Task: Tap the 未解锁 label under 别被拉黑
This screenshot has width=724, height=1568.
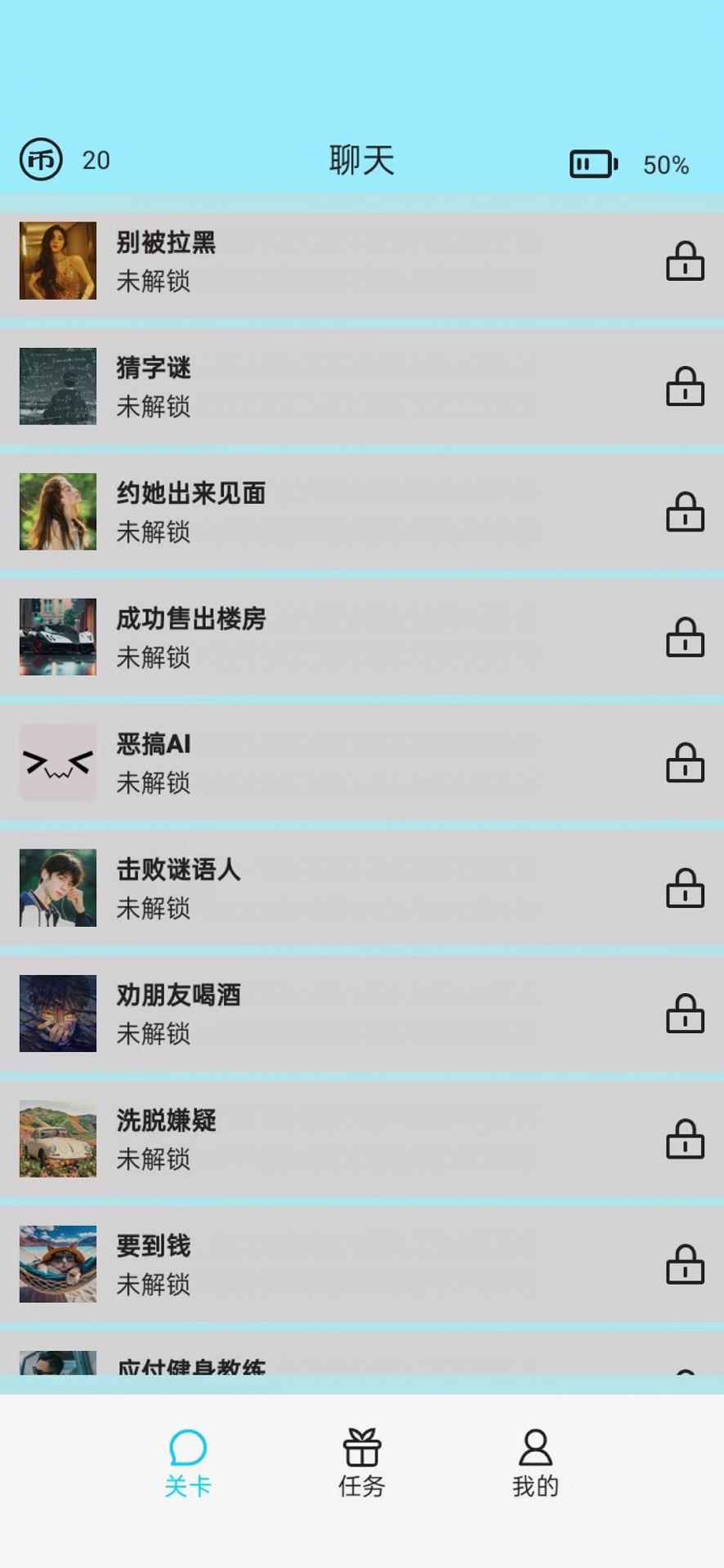Action: pos(153,283)
